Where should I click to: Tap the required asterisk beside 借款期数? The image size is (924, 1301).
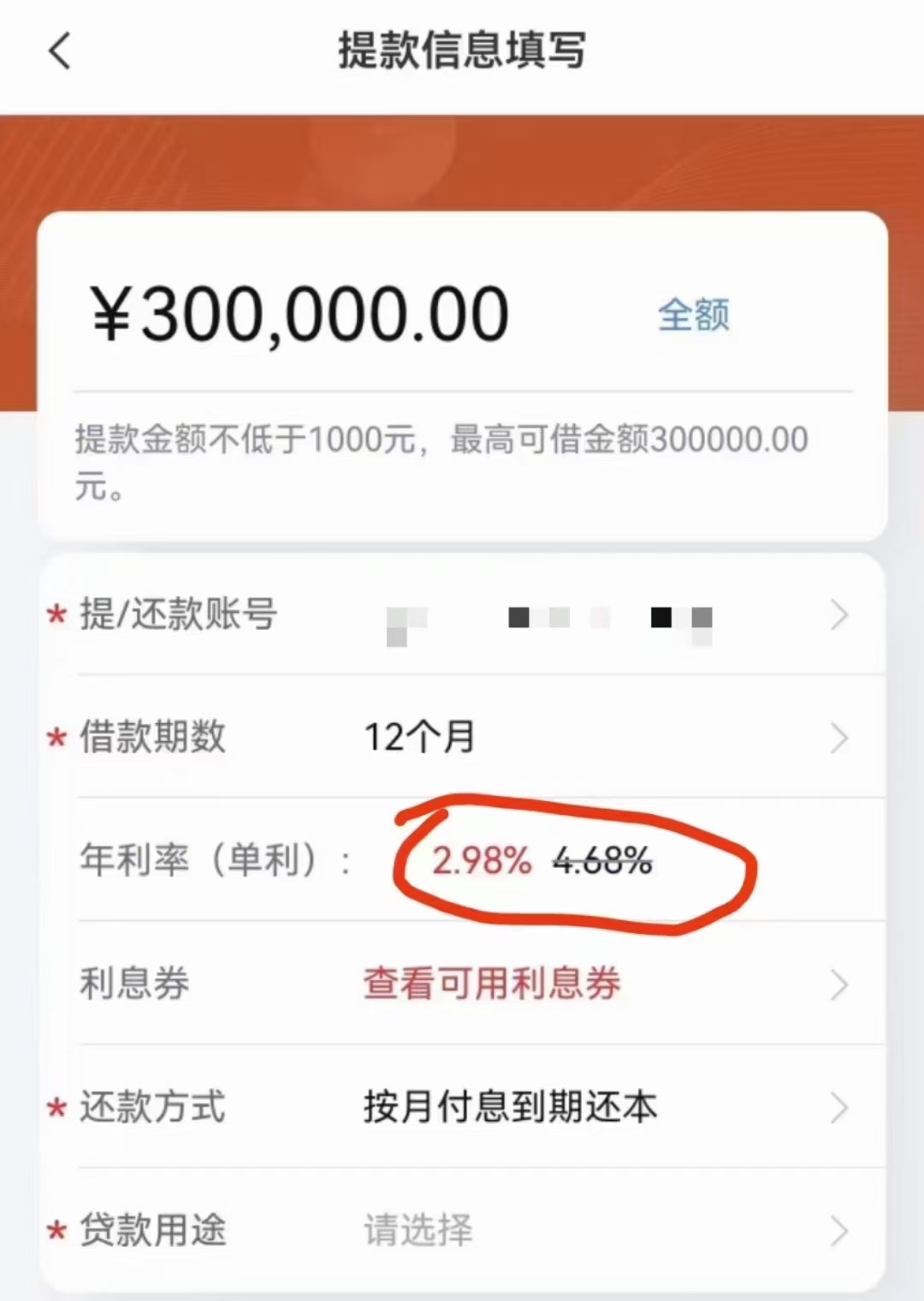[55, 738]
